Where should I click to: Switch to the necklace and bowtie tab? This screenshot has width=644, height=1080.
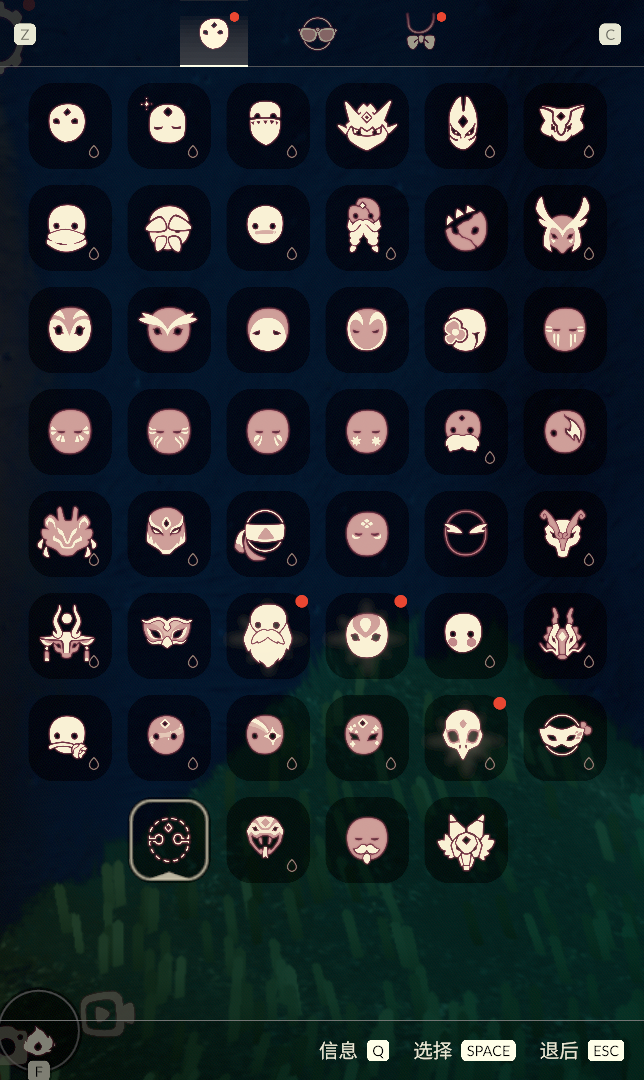pyautogui.click(x=421, y=35)
